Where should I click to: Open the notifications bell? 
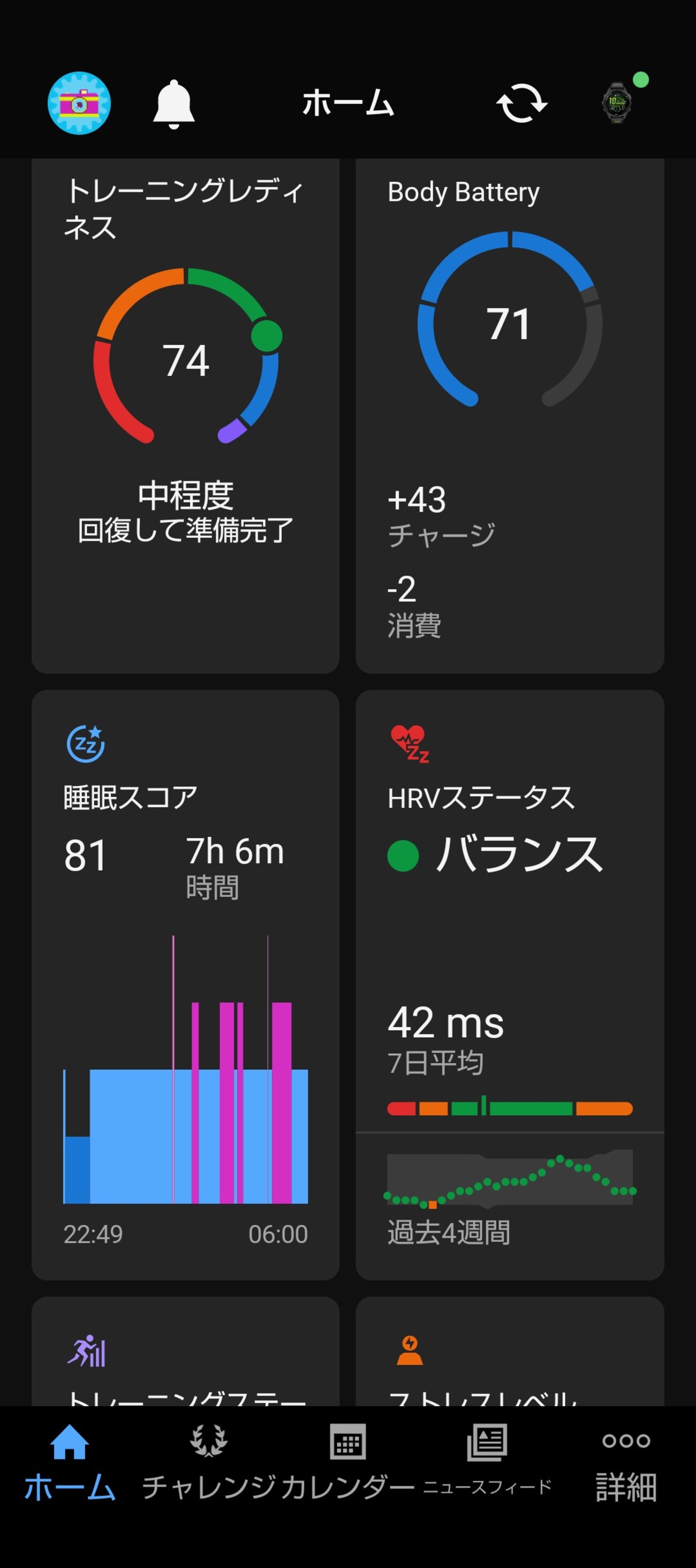point(173,104)
